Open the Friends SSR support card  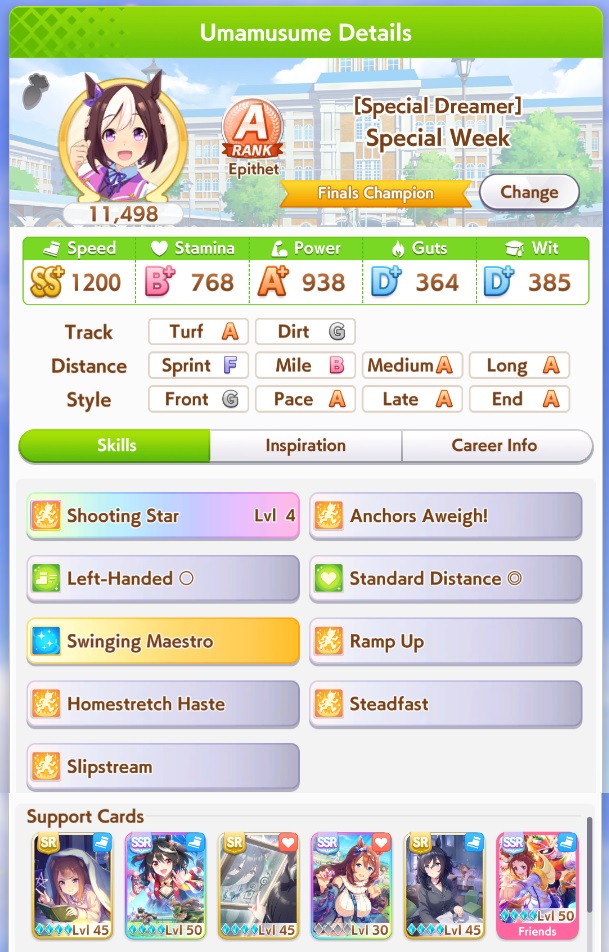(536, 885)
